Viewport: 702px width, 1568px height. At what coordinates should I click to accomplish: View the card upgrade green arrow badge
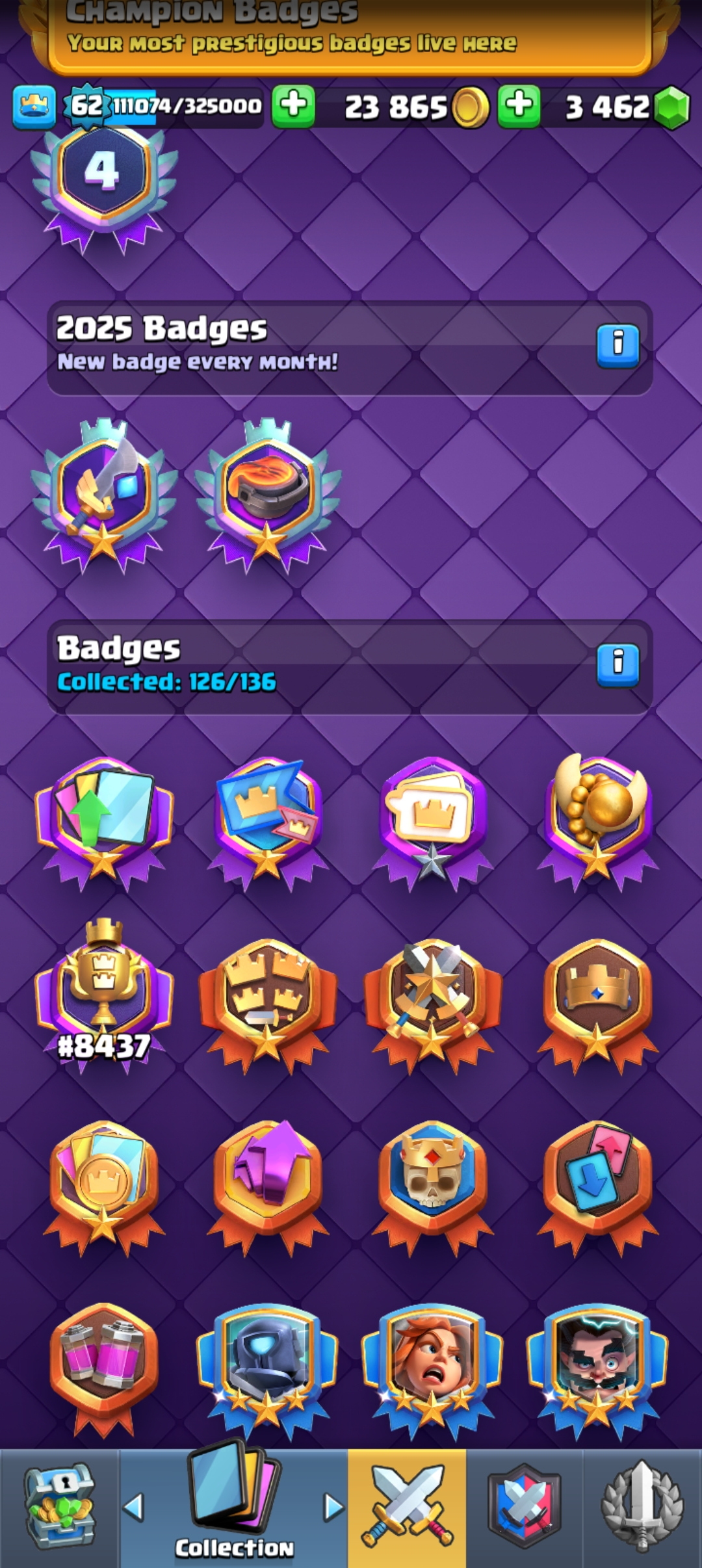(x=104, y=819)
